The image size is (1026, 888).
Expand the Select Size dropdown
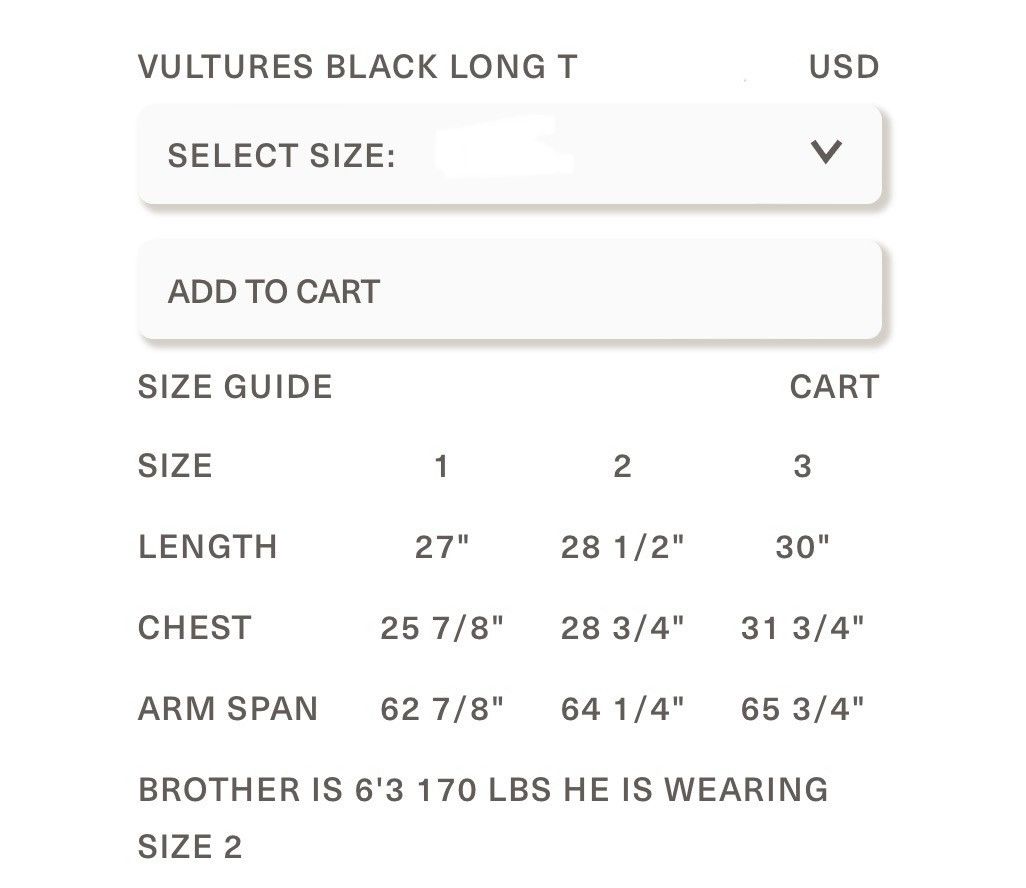[509, 155]
